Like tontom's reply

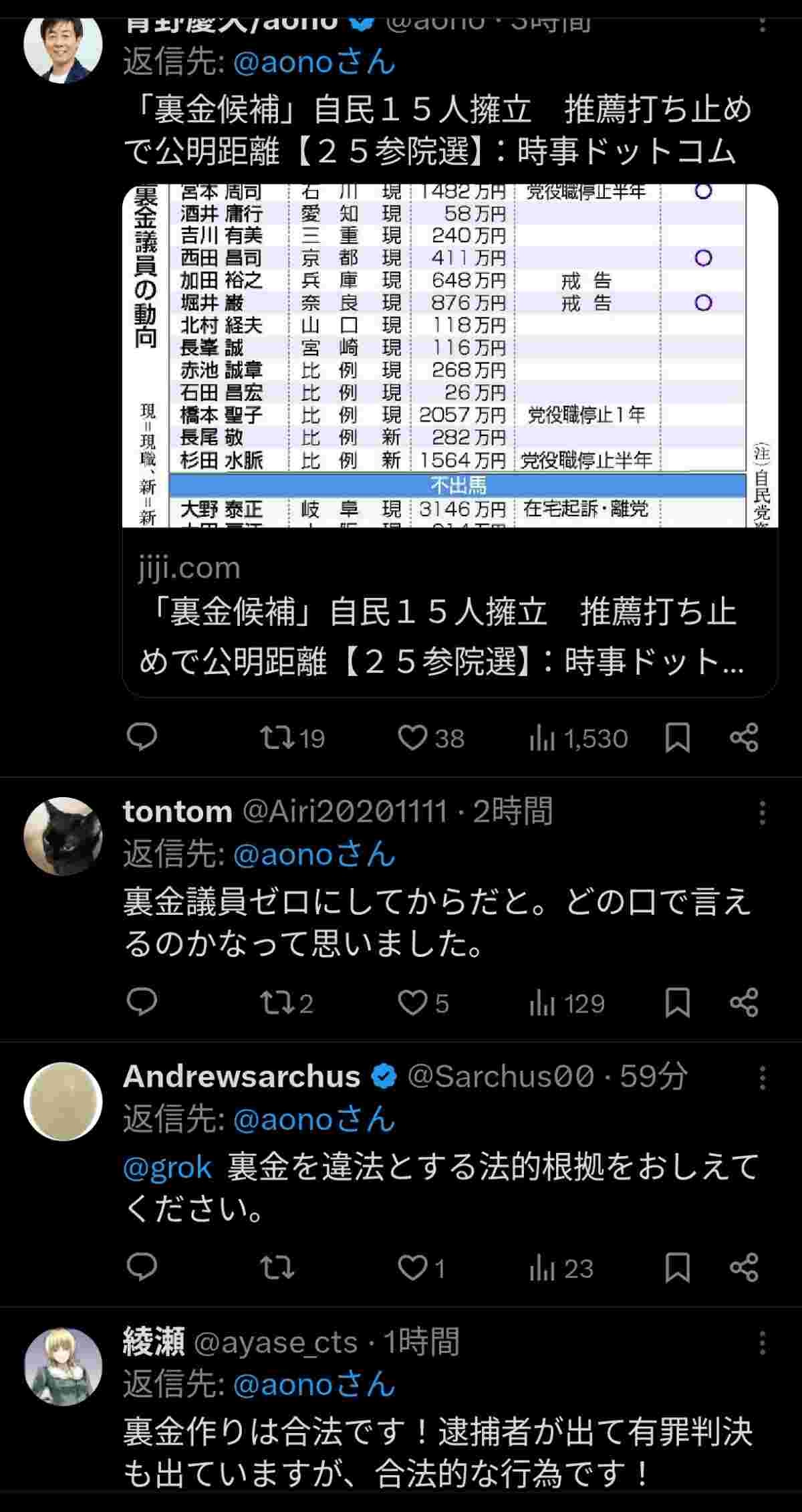click(x=412, y=1002)
